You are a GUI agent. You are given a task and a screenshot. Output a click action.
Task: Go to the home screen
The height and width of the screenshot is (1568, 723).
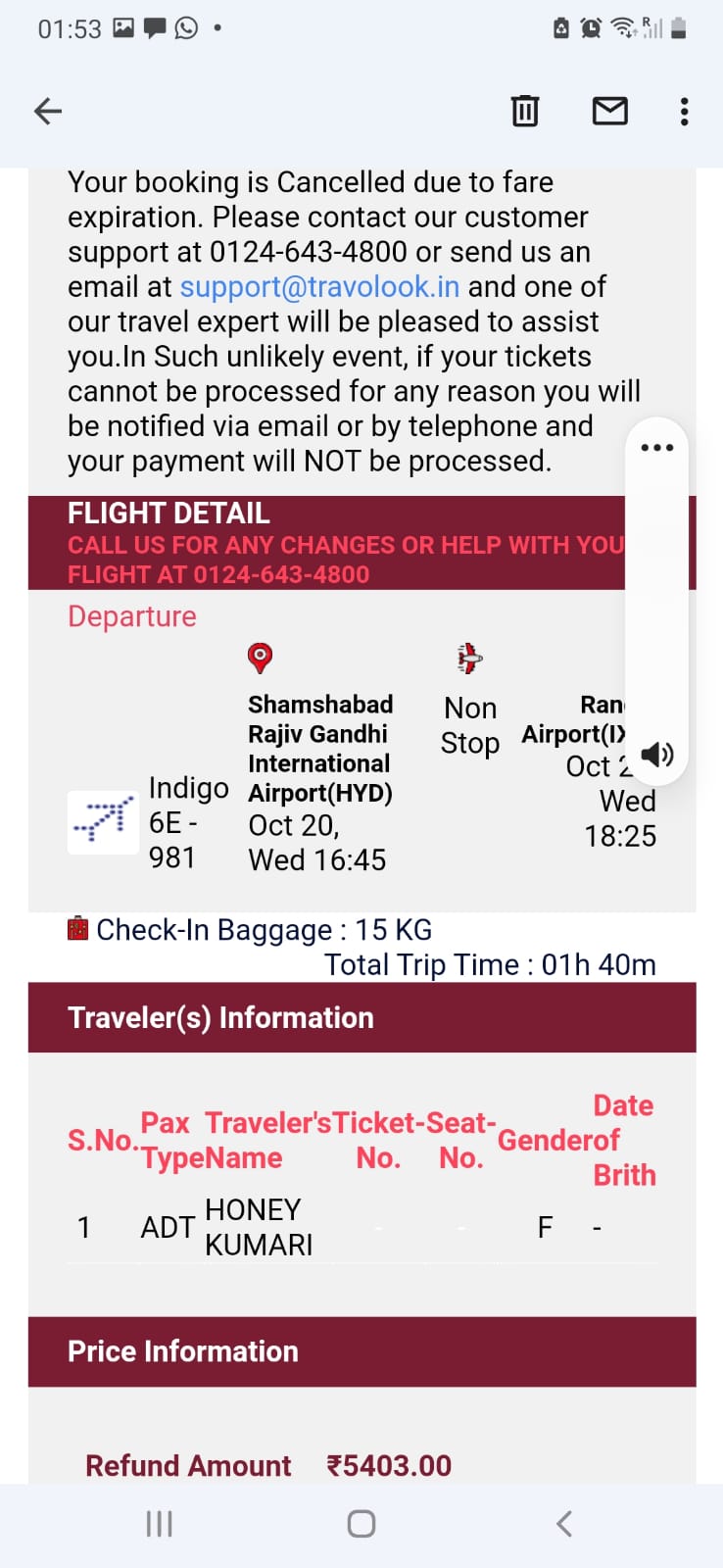click(x=361, y=1523)
